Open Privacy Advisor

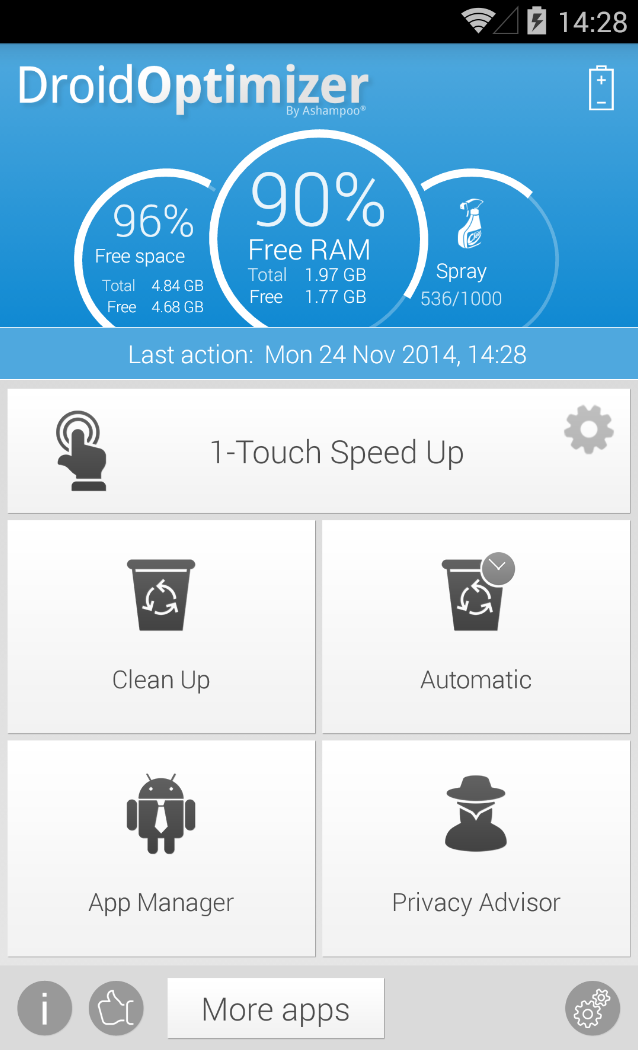[476, 848]
